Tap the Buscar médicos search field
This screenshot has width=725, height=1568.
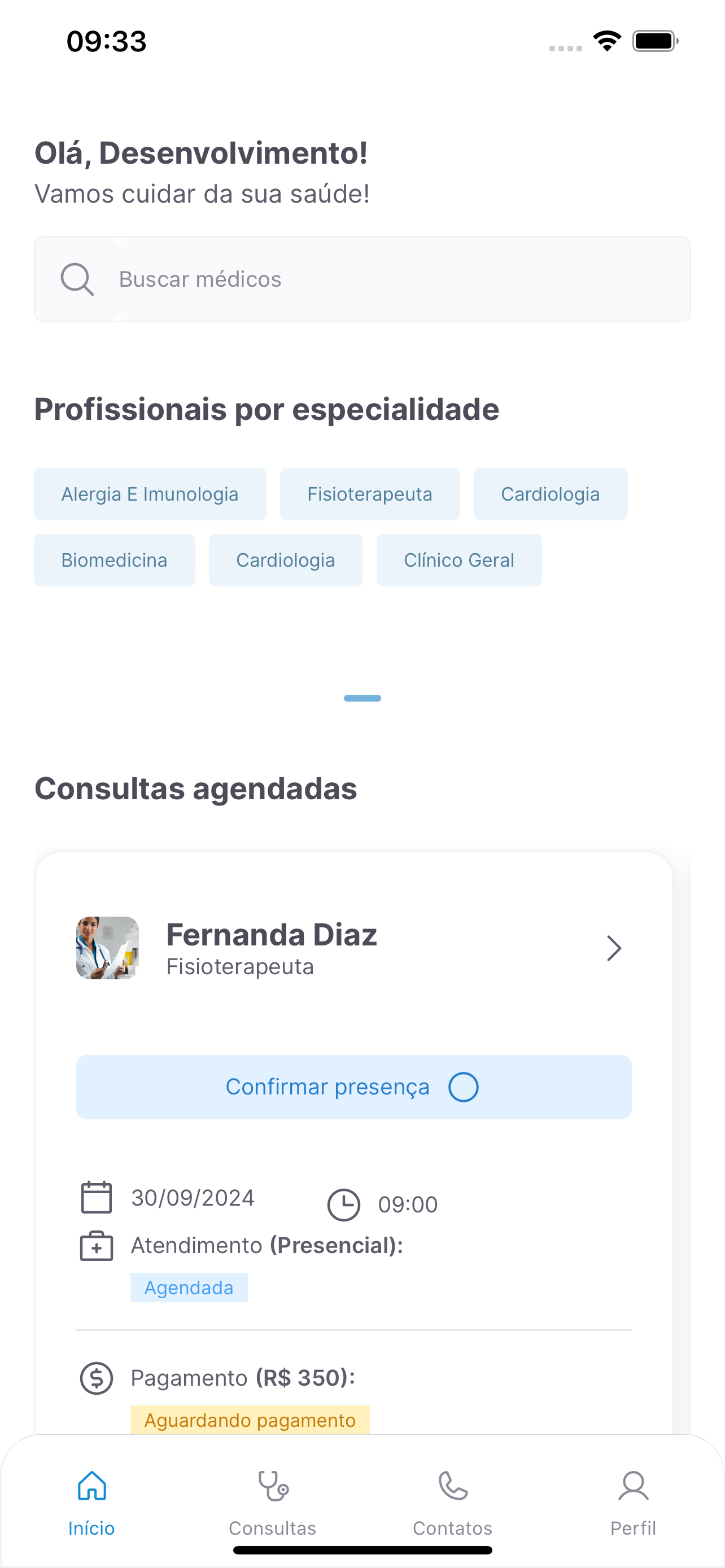(x=362, y=279)
